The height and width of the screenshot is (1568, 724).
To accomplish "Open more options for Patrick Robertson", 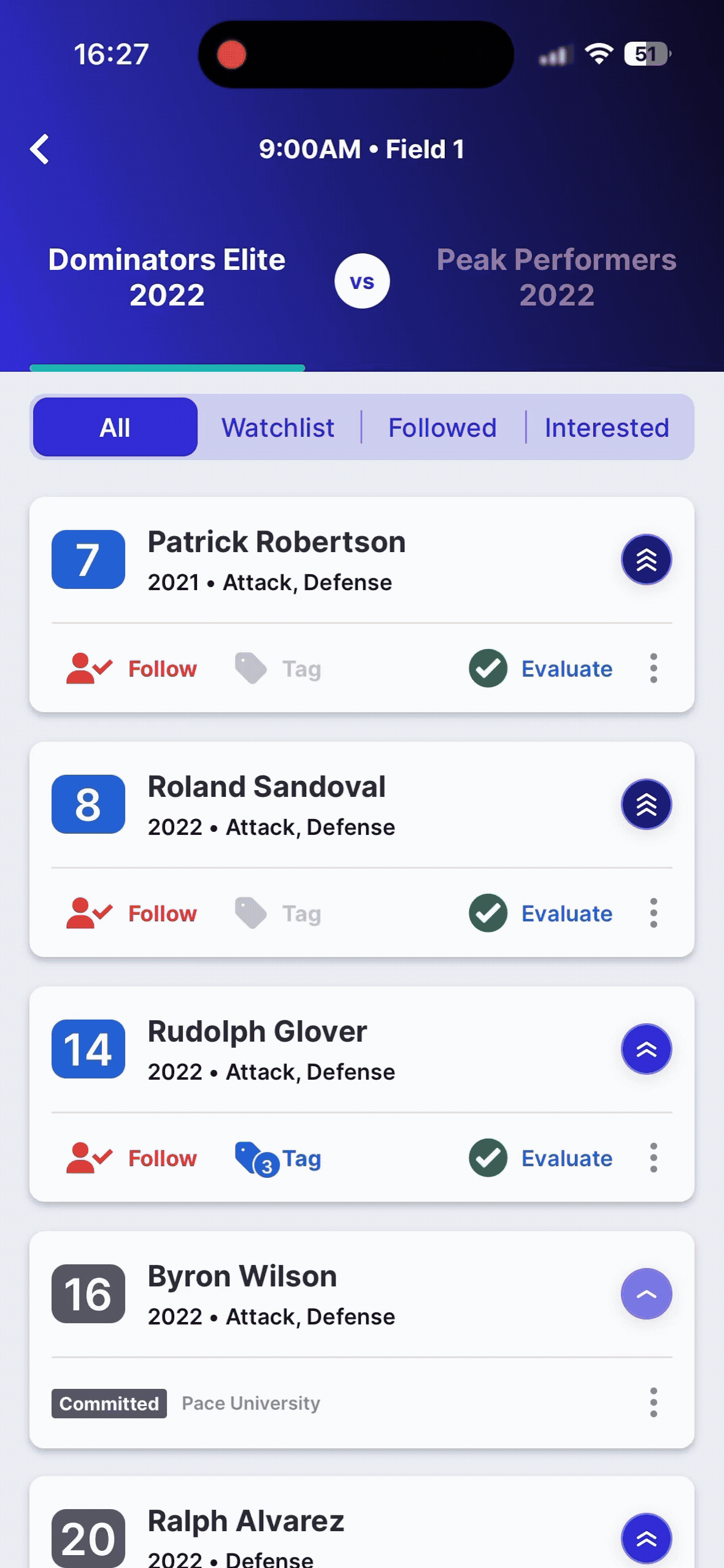I will 653,669.
